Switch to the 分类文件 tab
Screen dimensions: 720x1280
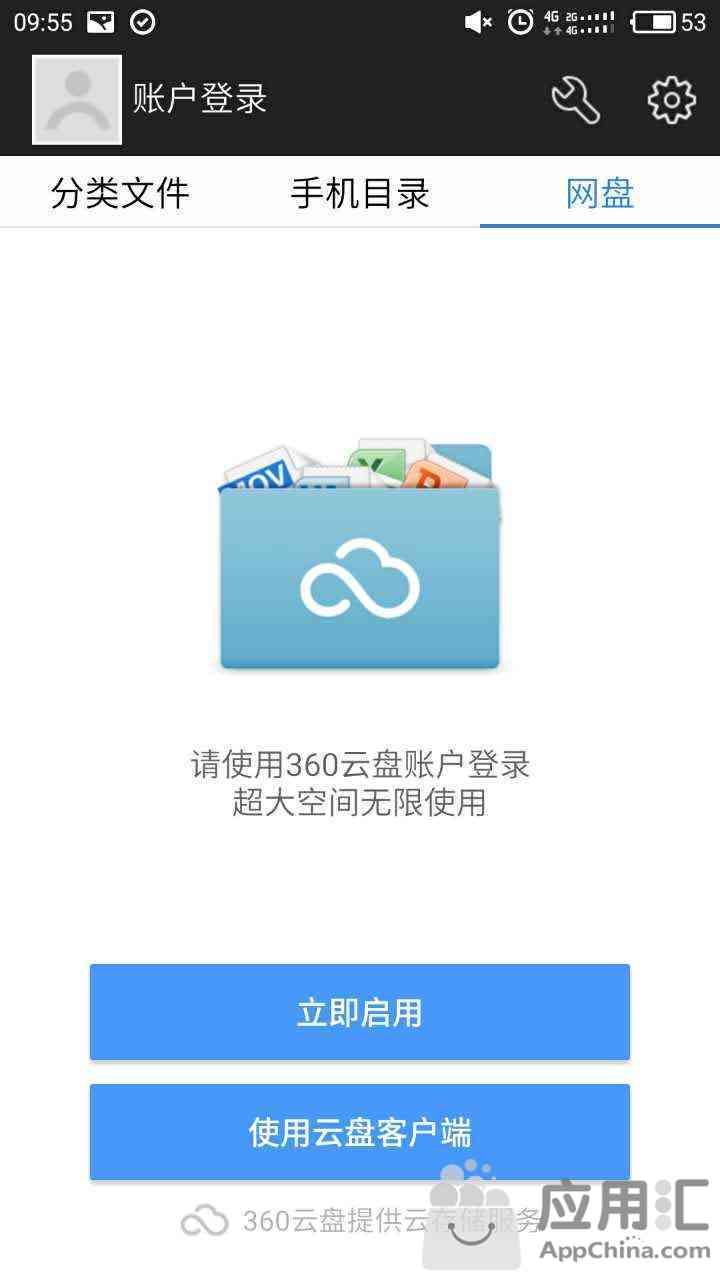click(x=120, y=193)
